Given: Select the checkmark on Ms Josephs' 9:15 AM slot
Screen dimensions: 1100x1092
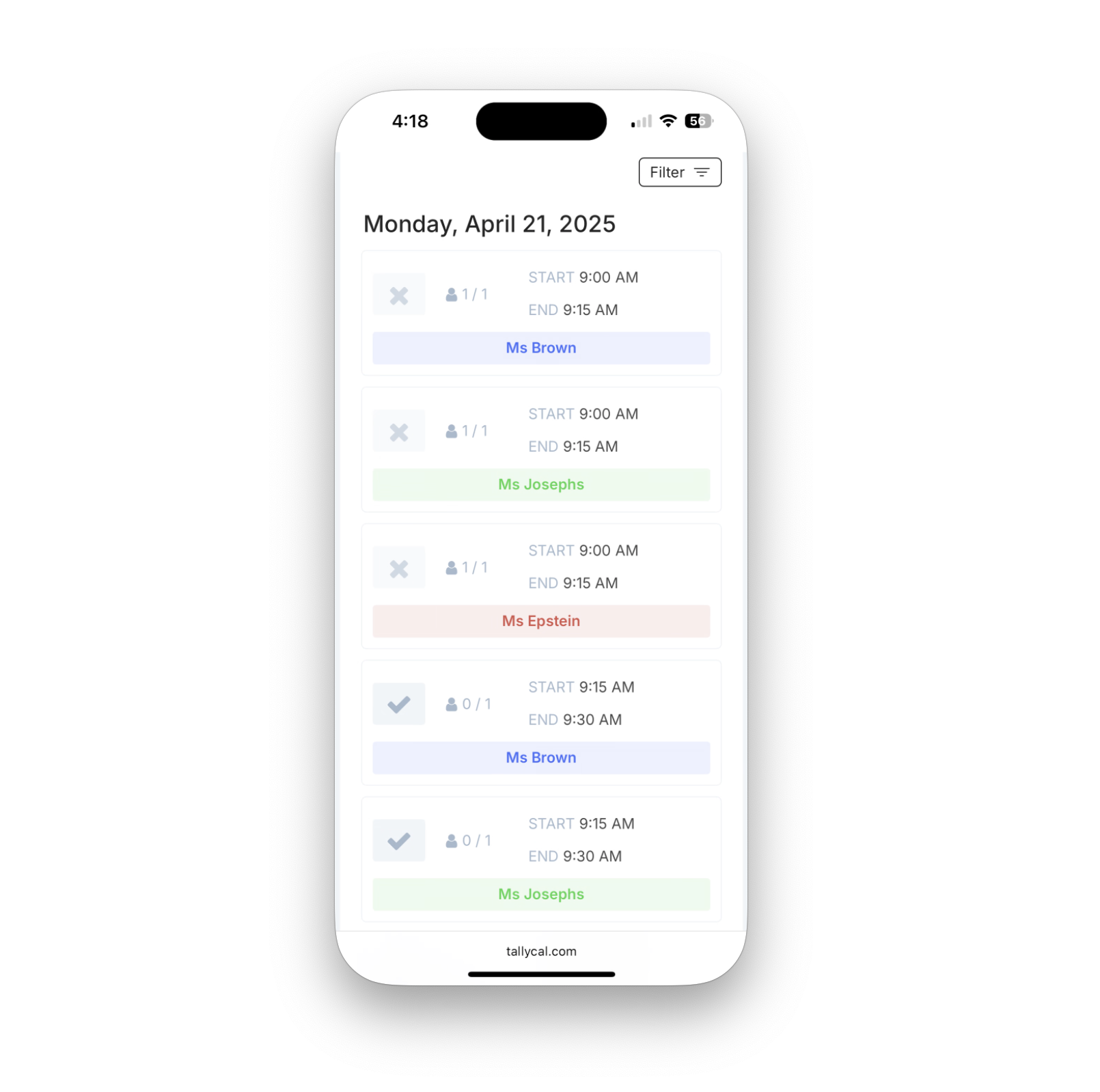Looking at the screenshot, I should pyautogui.click(x=398, y=841).
